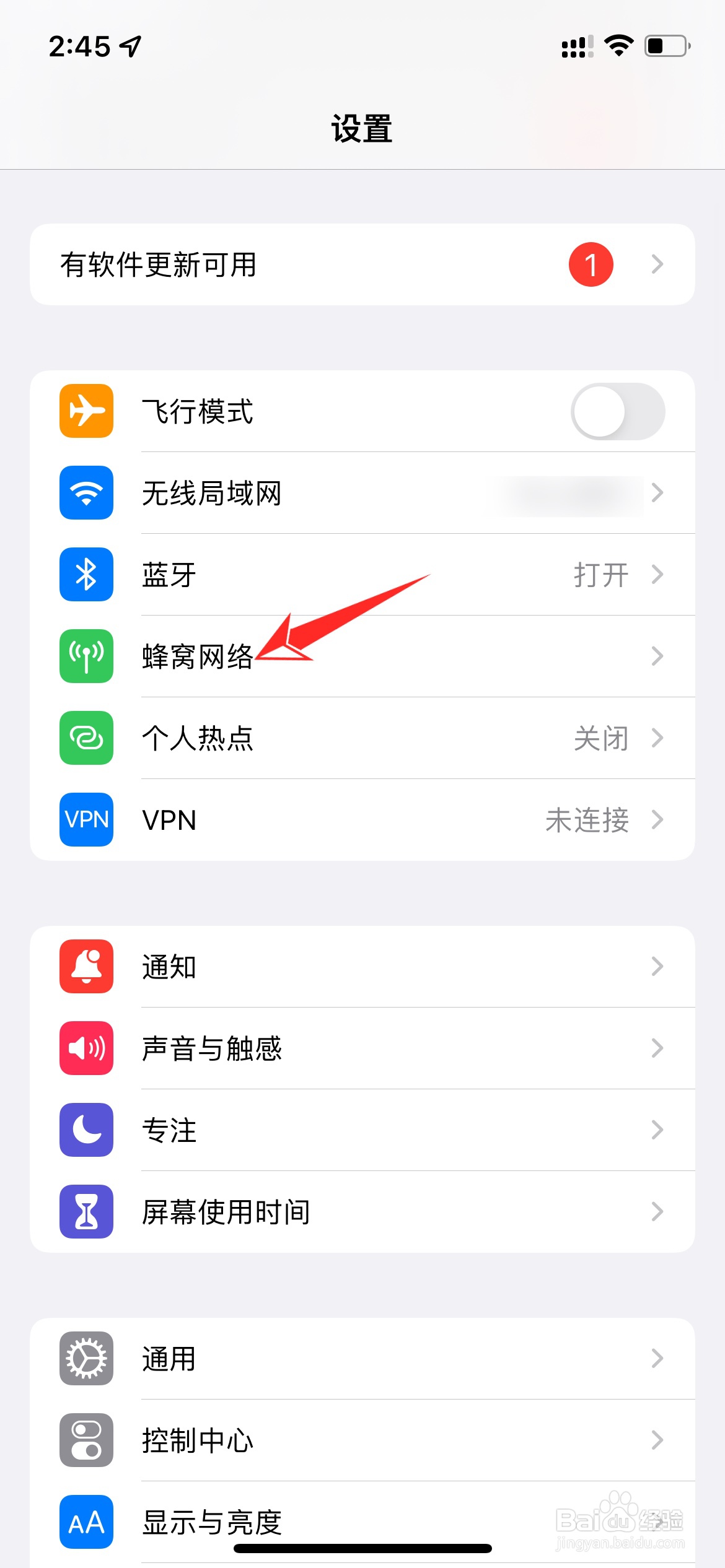Screen dimensions: 725x1568
Task: Tap the battery indicator in status bar
Action: (666, 45)
